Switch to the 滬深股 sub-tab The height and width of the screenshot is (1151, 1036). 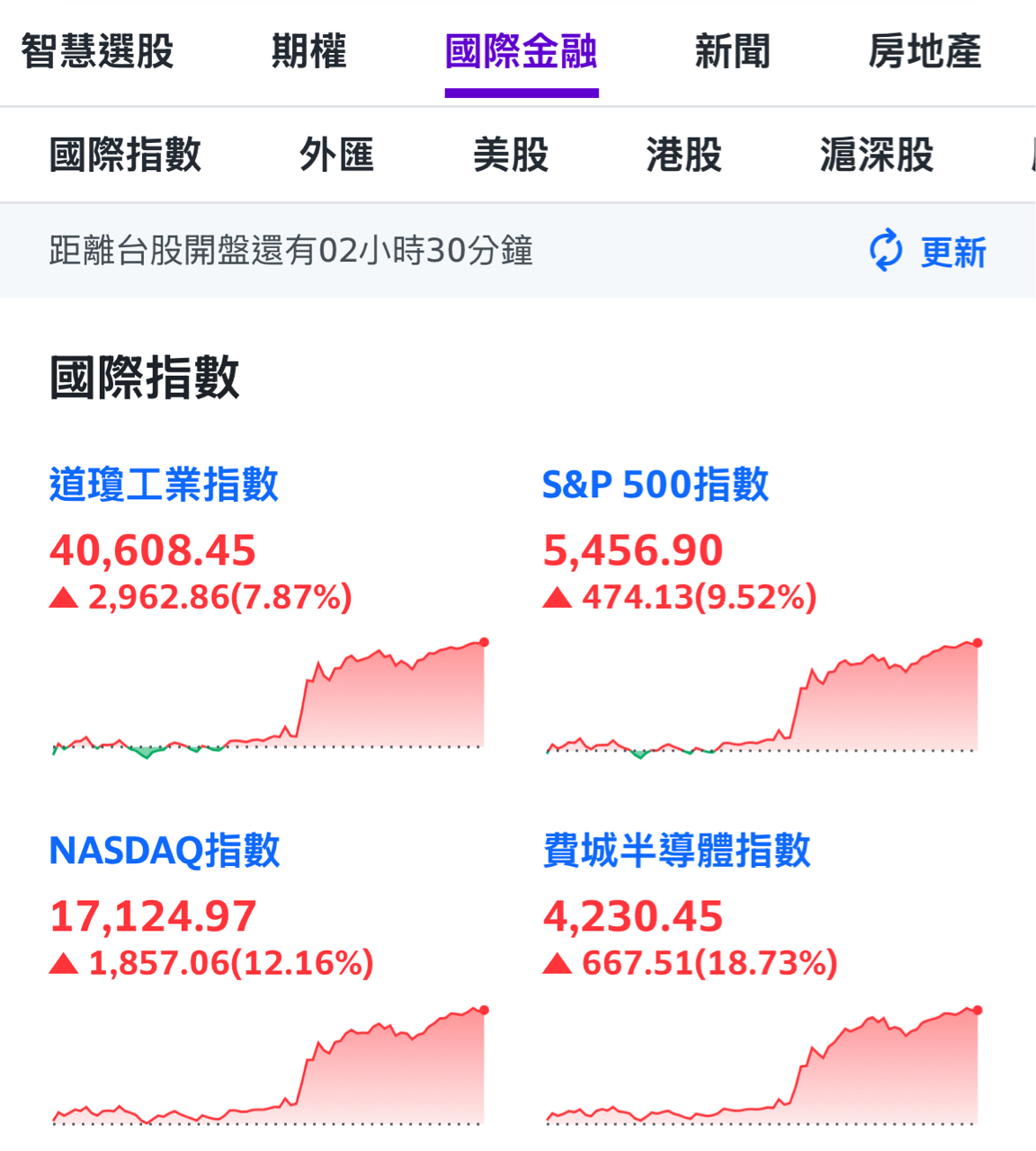coord(877,155)
